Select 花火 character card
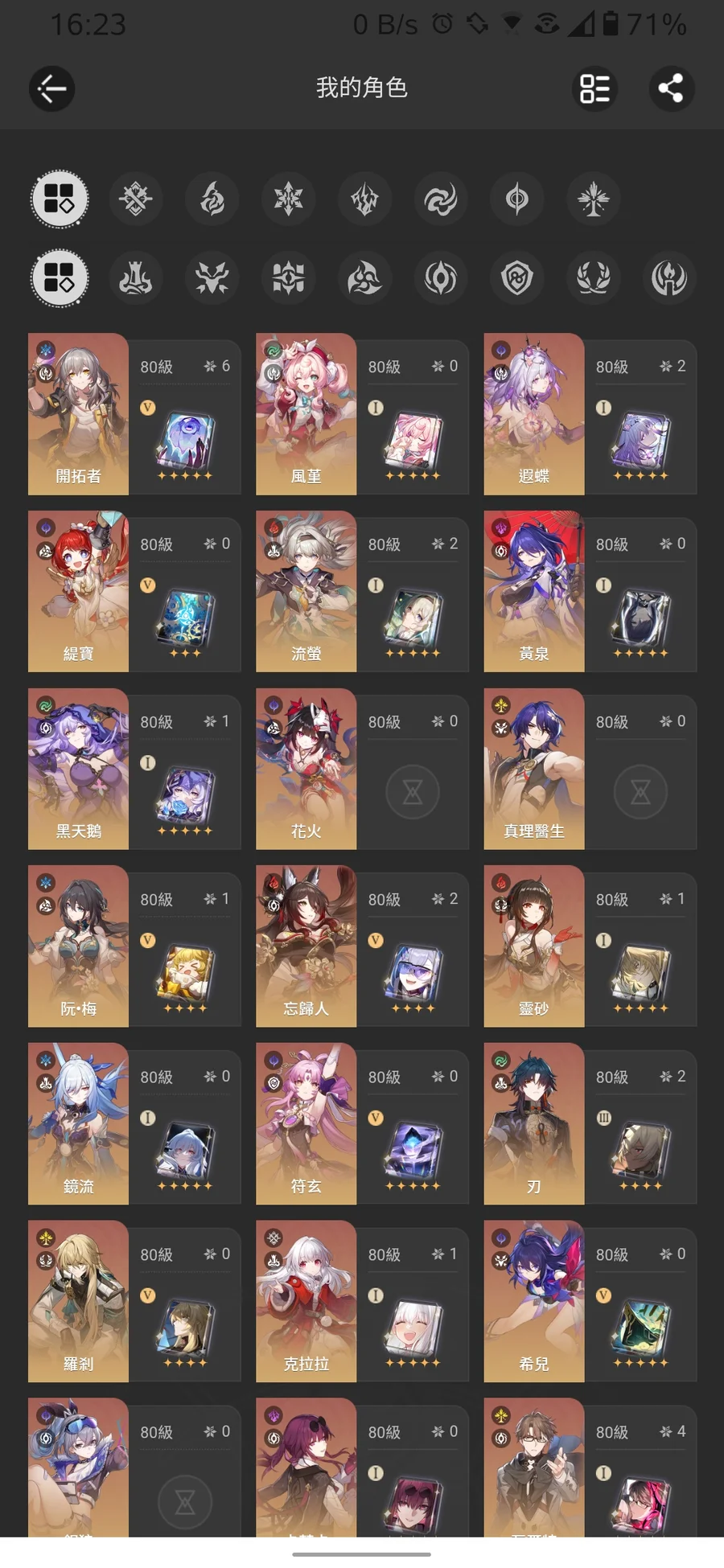The image size is (724, 1568). point(306,770)
